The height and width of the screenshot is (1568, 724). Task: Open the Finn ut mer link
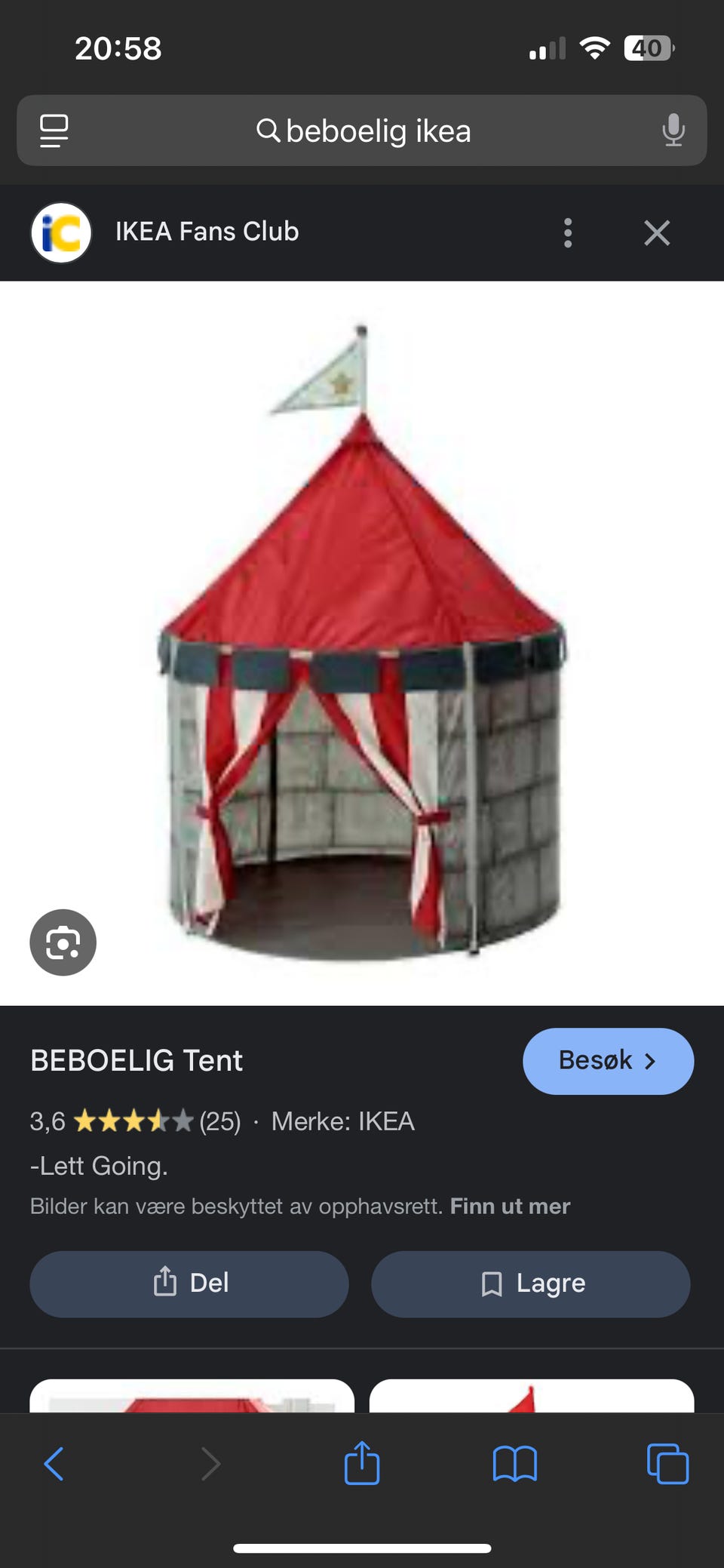[510, 1206]
